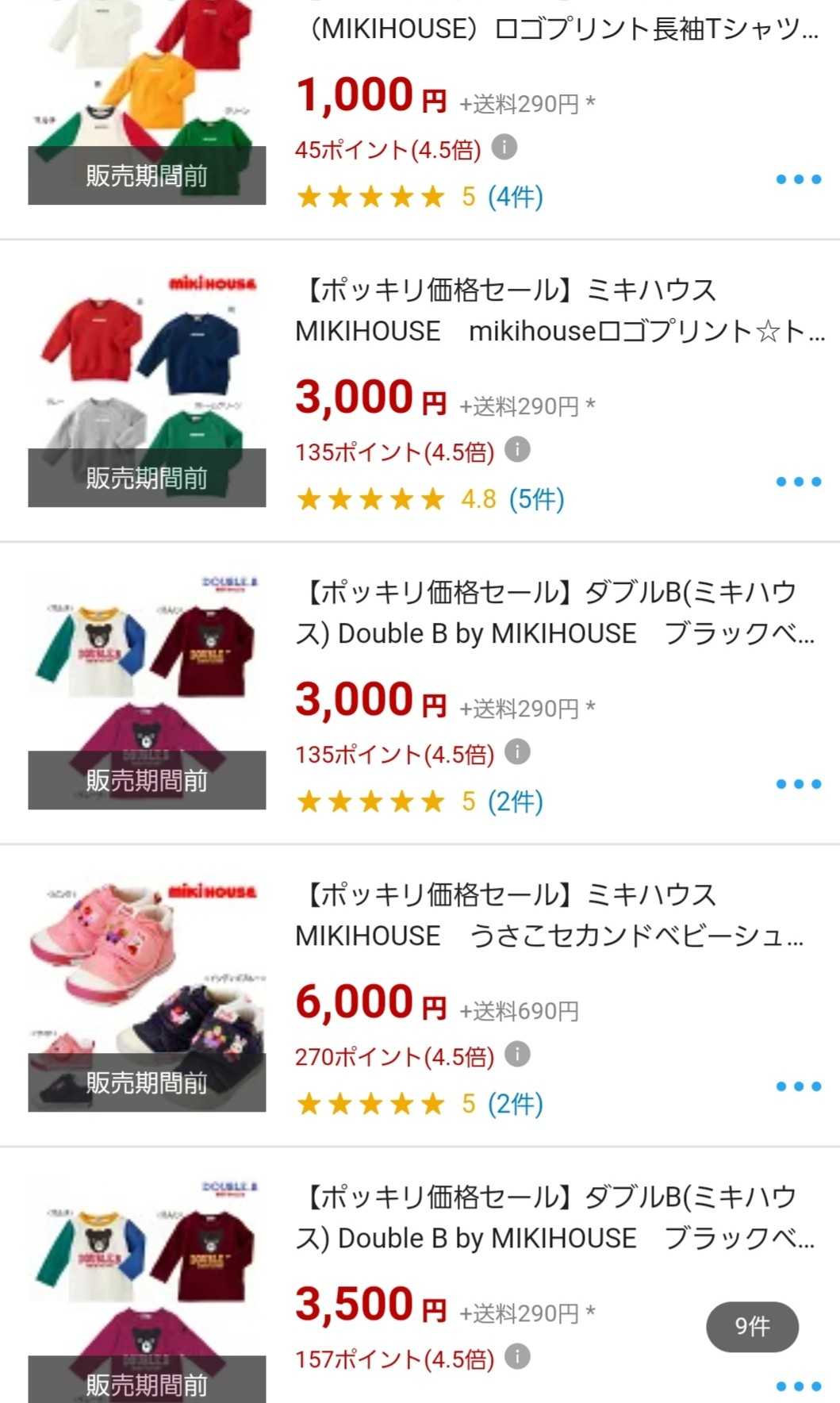Open more options for Double B 3,500円 item
This screenshot has height=1403, width=840.
[798, 1386]
